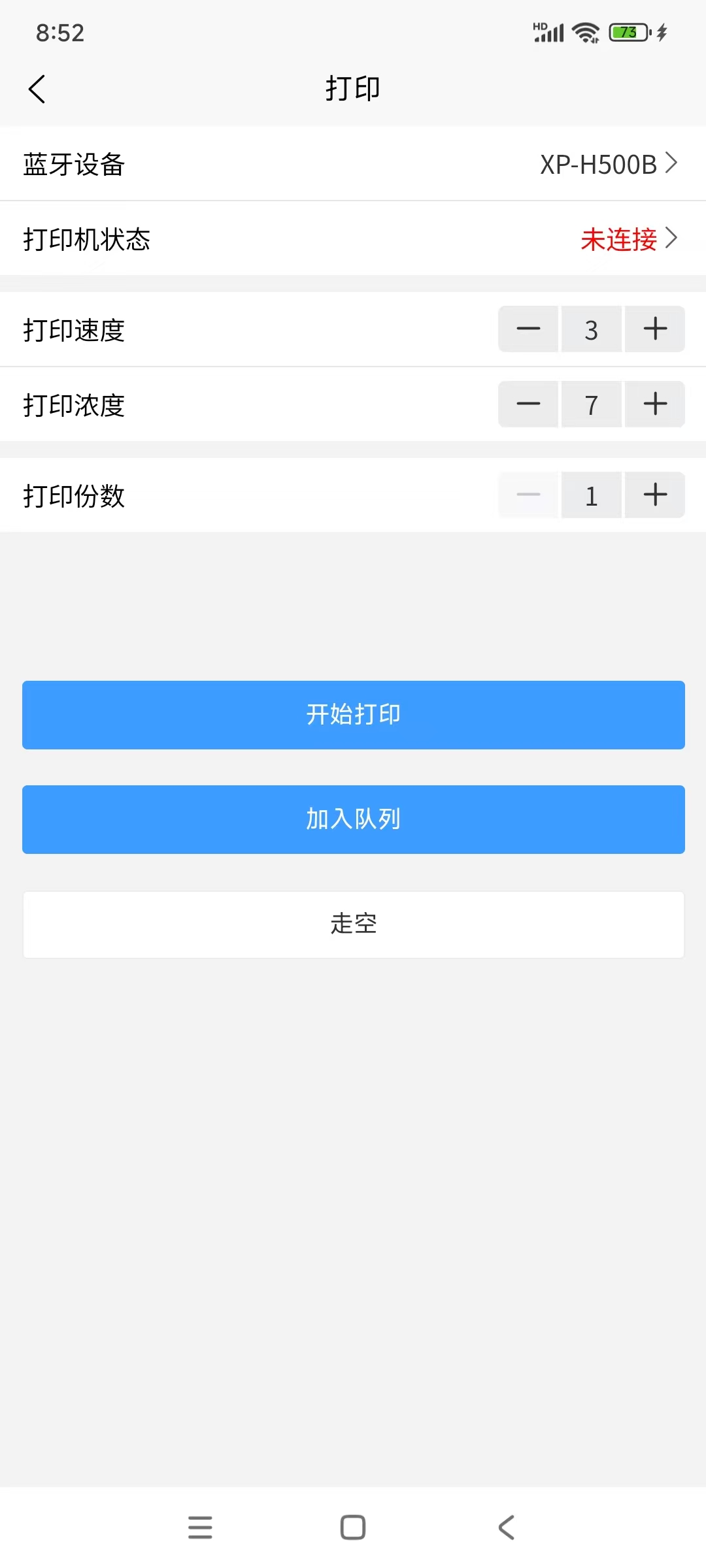Tap 开始打印 to start printing
Image resolution: width=706 pixels, height=1568 pixels.
(x=353, y=715)
